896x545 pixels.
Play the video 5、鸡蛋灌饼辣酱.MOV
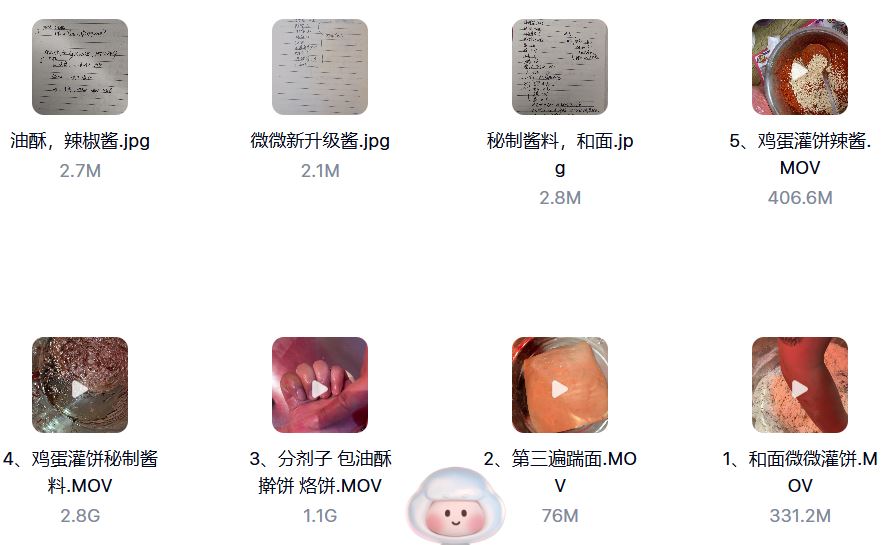[x=800, y=67]
